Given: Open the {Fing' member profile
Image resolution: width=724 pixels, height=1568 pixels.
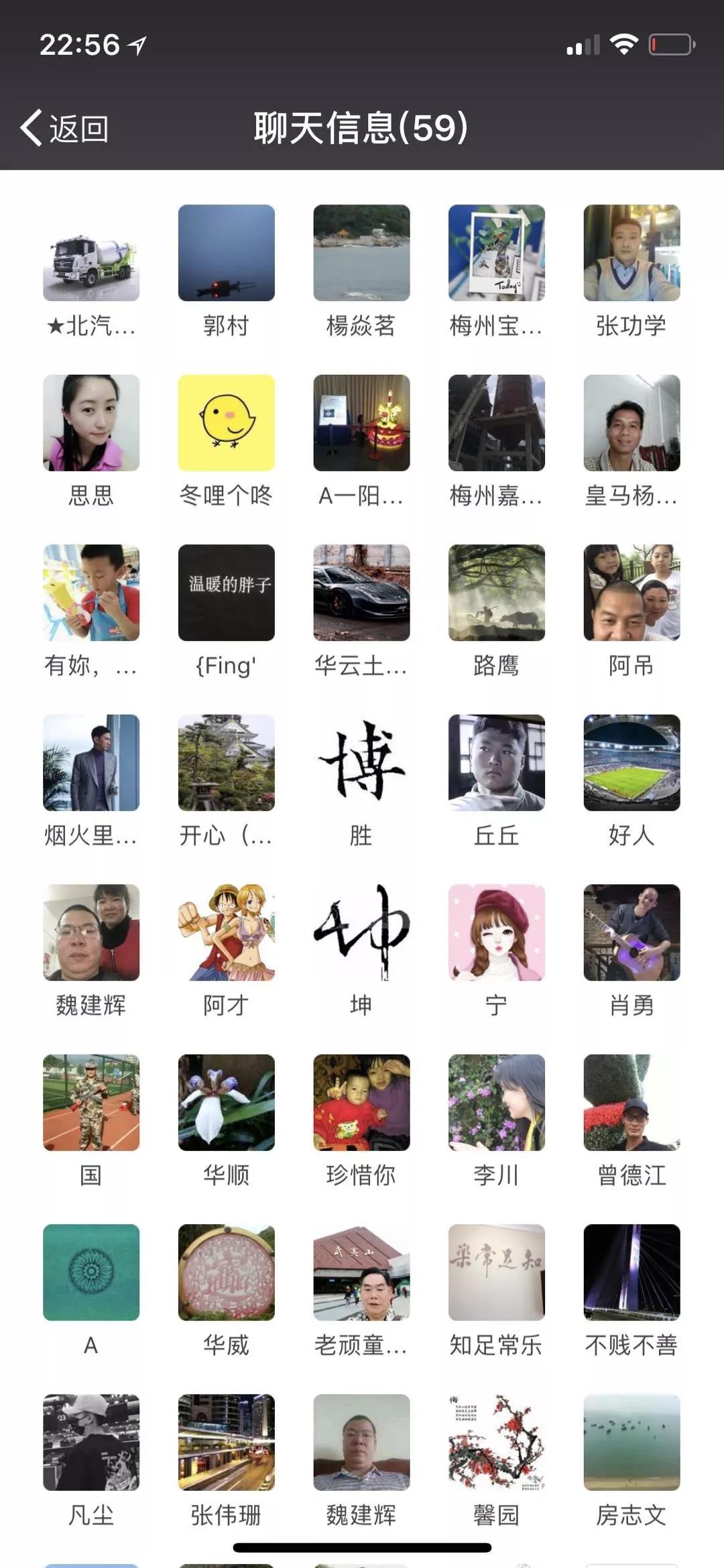Looking at the screenshot, I should coord(226,593).
